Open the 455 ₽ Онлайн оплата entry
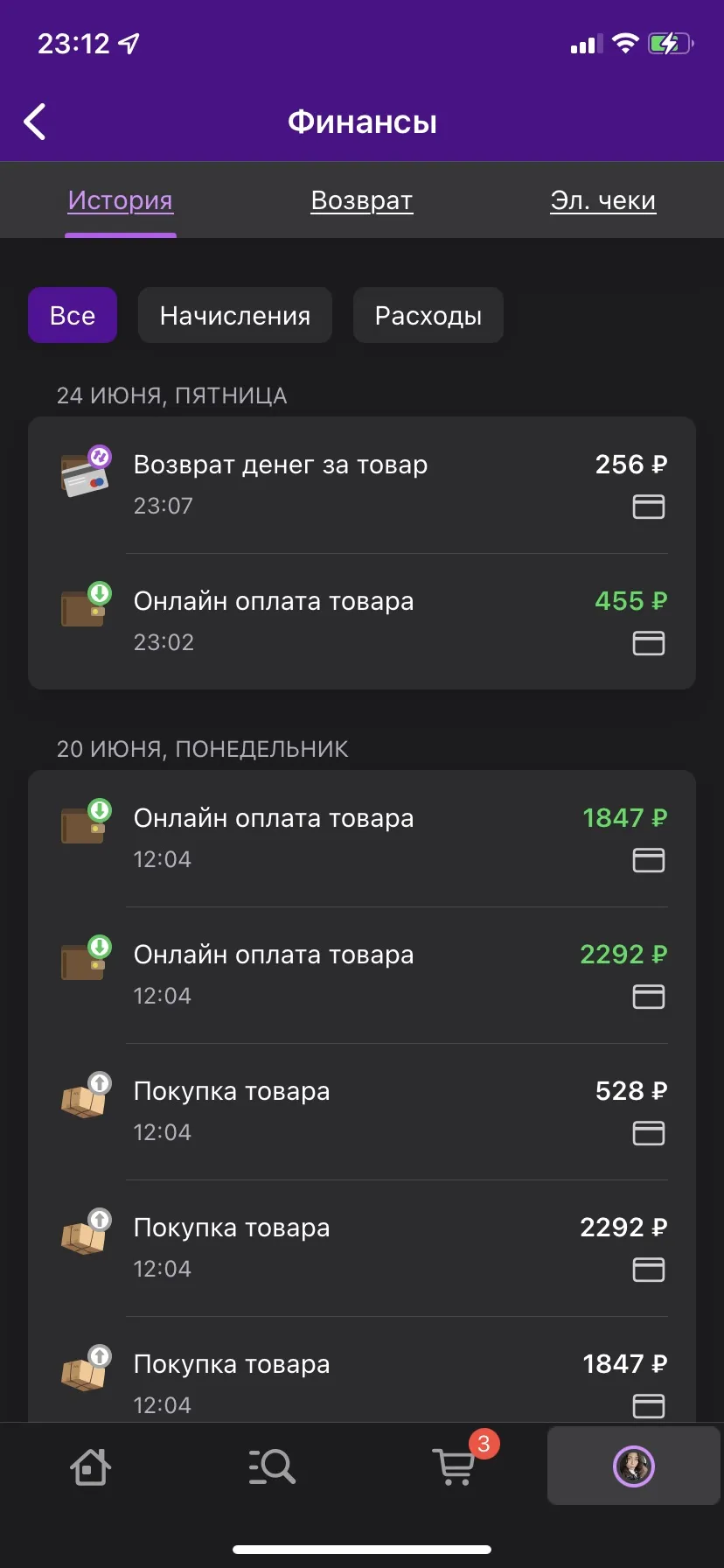The width and height of the screenshot is (724, 1568). click(362, 621)
